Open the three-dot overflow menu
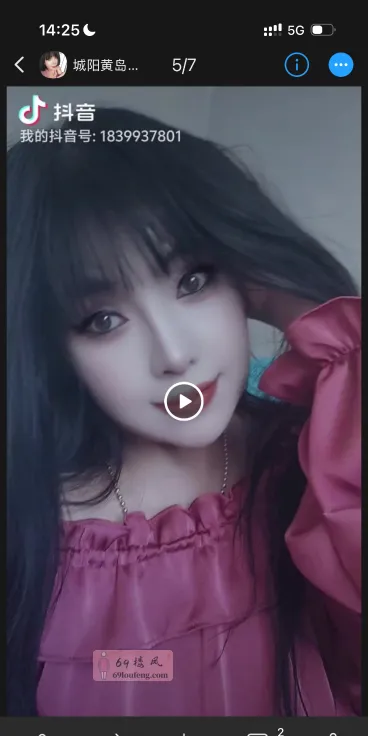Image resolution: width=368 pixels, height=736 pixels. pos(341,65)
